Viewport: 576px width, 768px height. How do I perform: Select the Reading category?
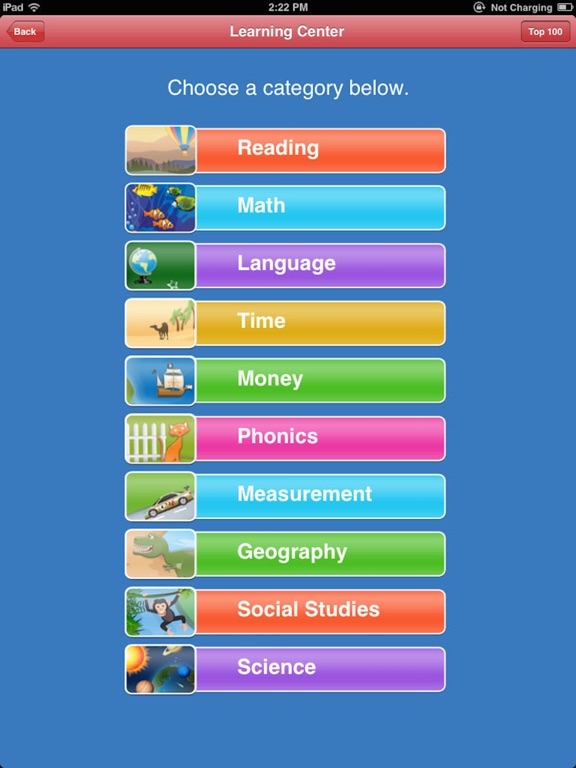coord(285,150)
